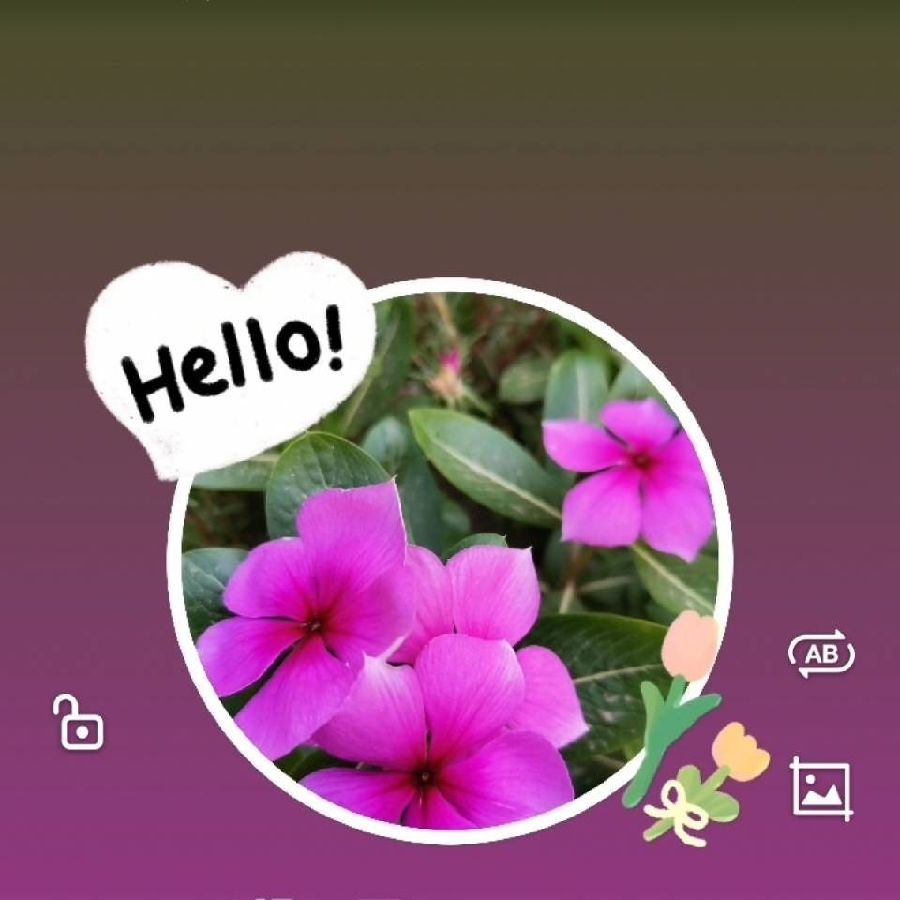Tap the unlock padlock icon

[78, 723]
